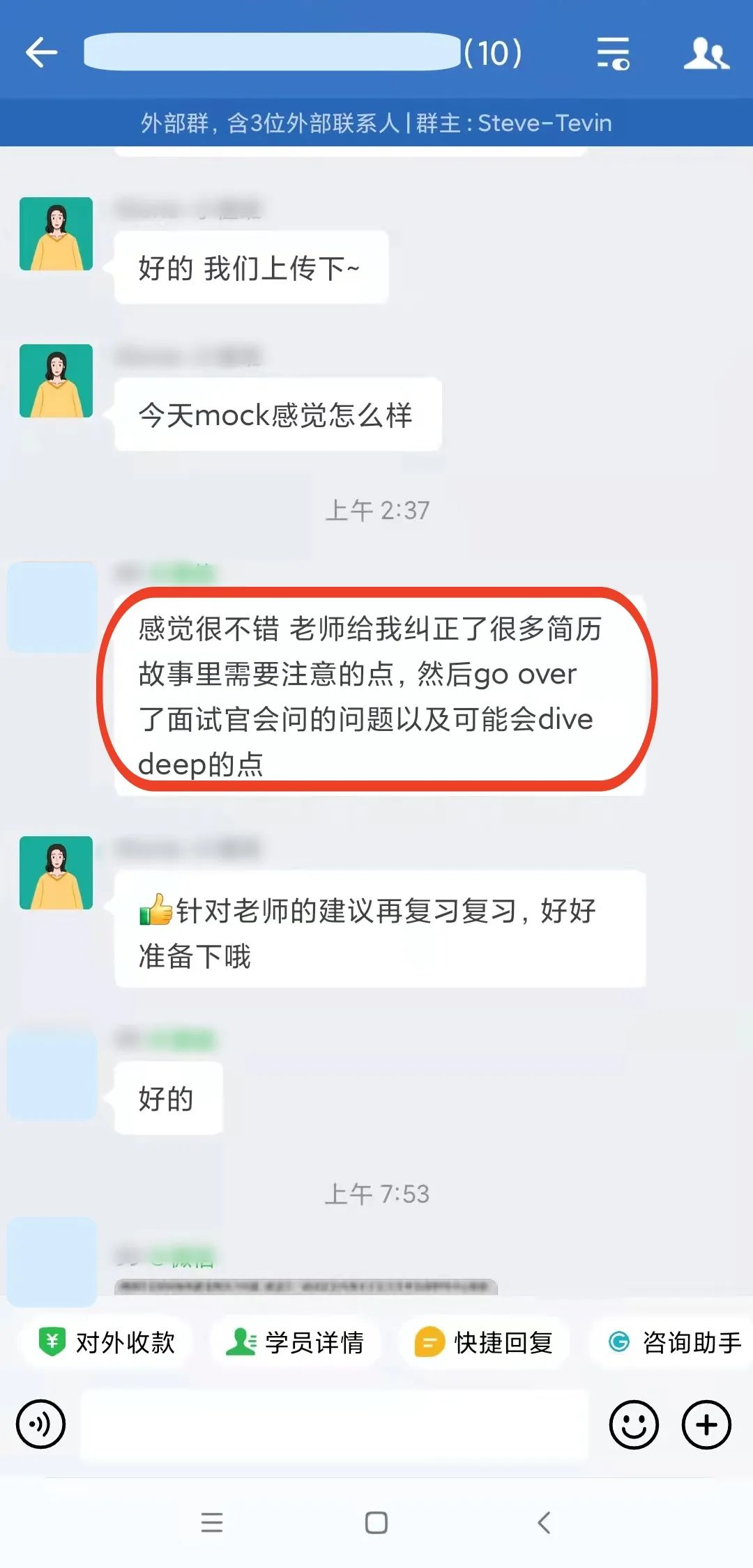Tap avatar beside 今天mock感觉怎么样 message

[x=56, y=381]
